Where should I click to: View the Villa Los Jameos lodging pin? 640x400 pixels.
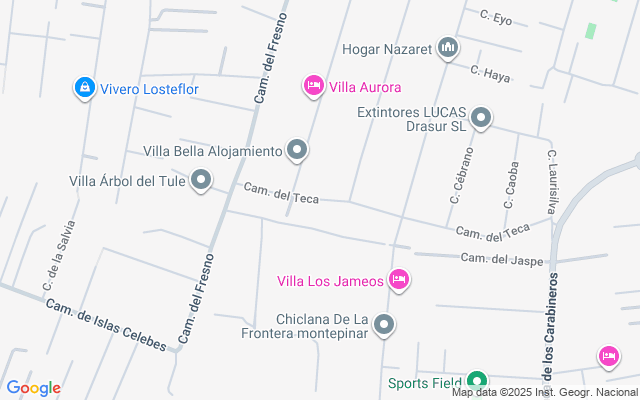pyautogui.click(x=399, y=280)
